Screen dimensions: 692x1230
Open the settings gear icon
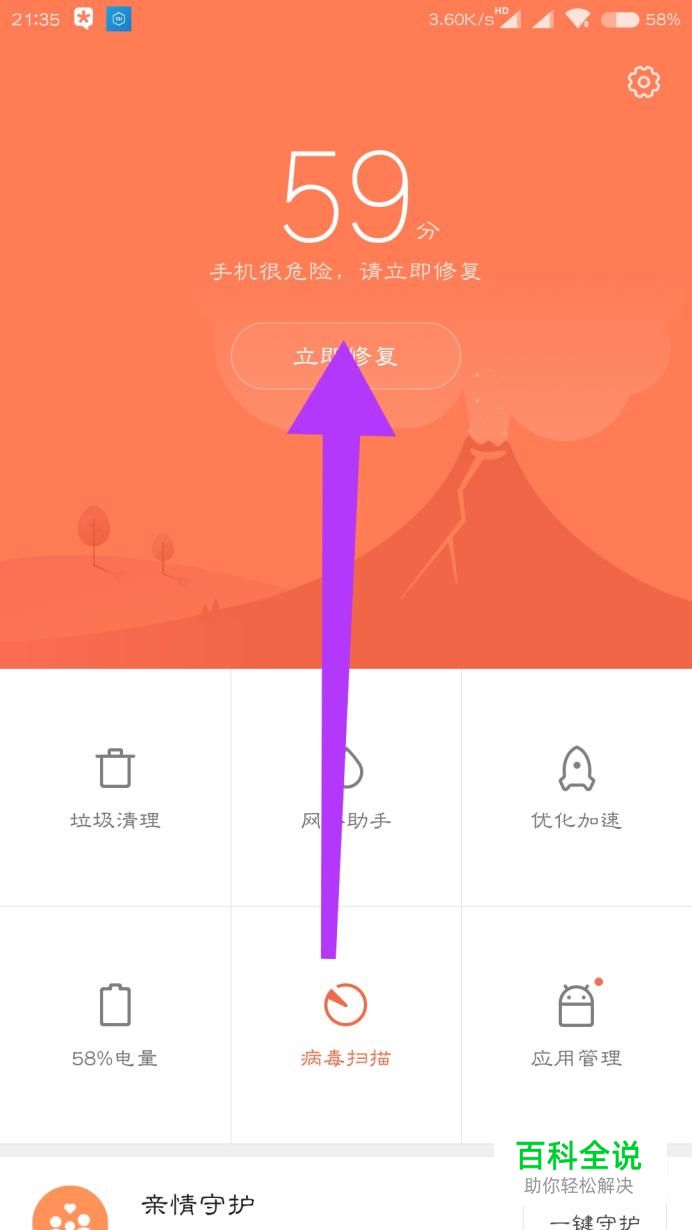[644, 82]
